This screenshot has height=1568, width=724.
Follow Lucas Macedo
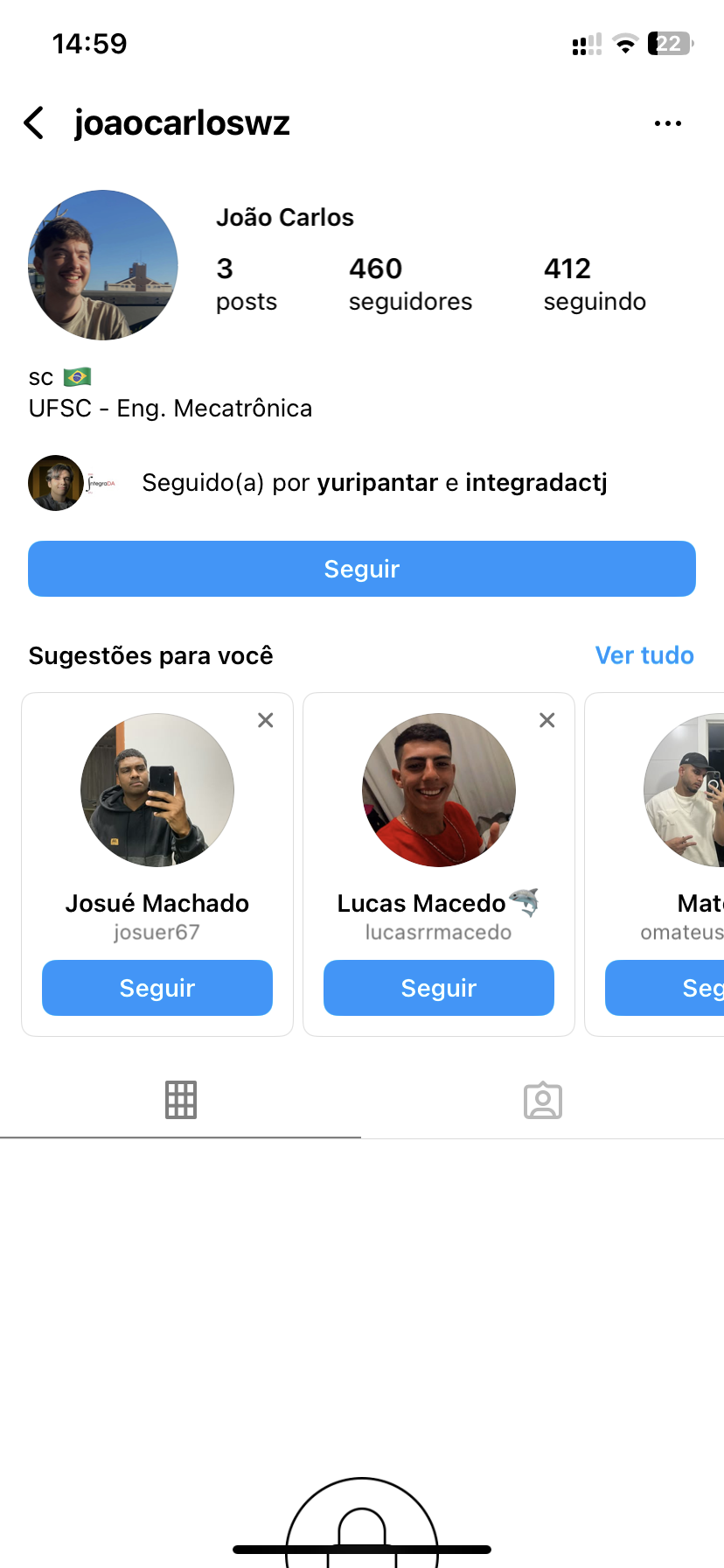pos(439,988)
